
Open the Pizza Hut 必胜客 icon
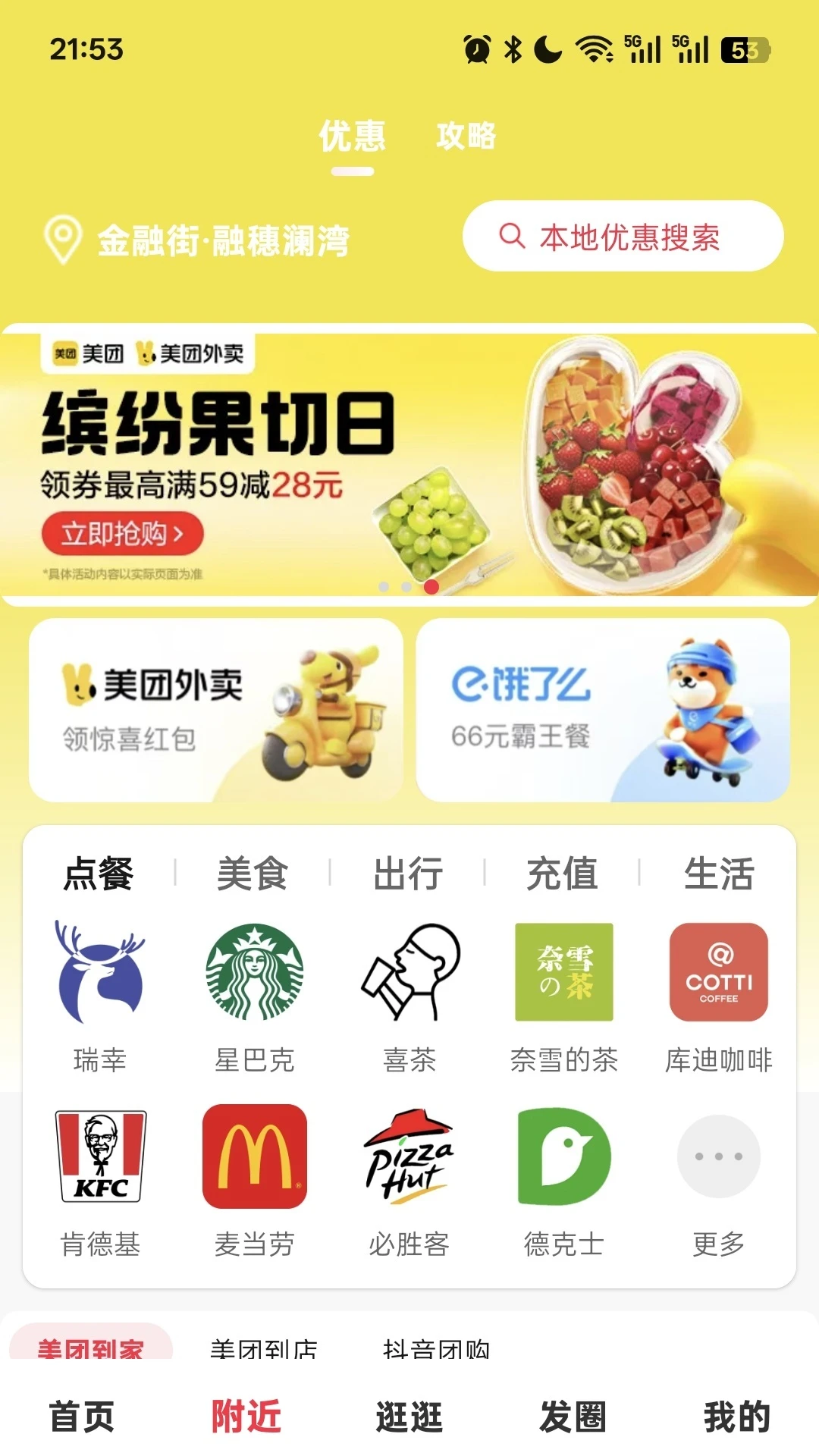(409, 1156)
